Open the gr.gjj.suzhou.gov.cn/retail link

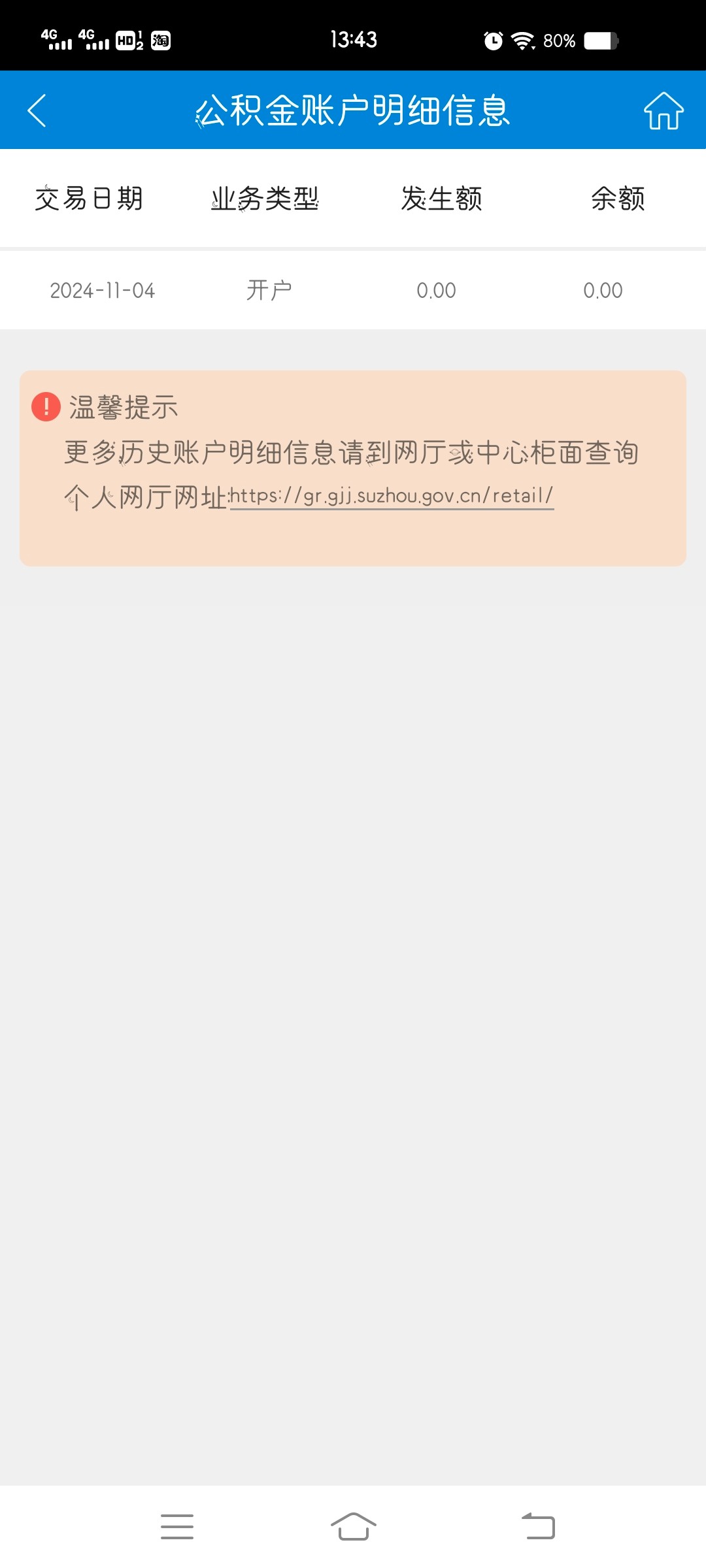click(x=392, y=497)
